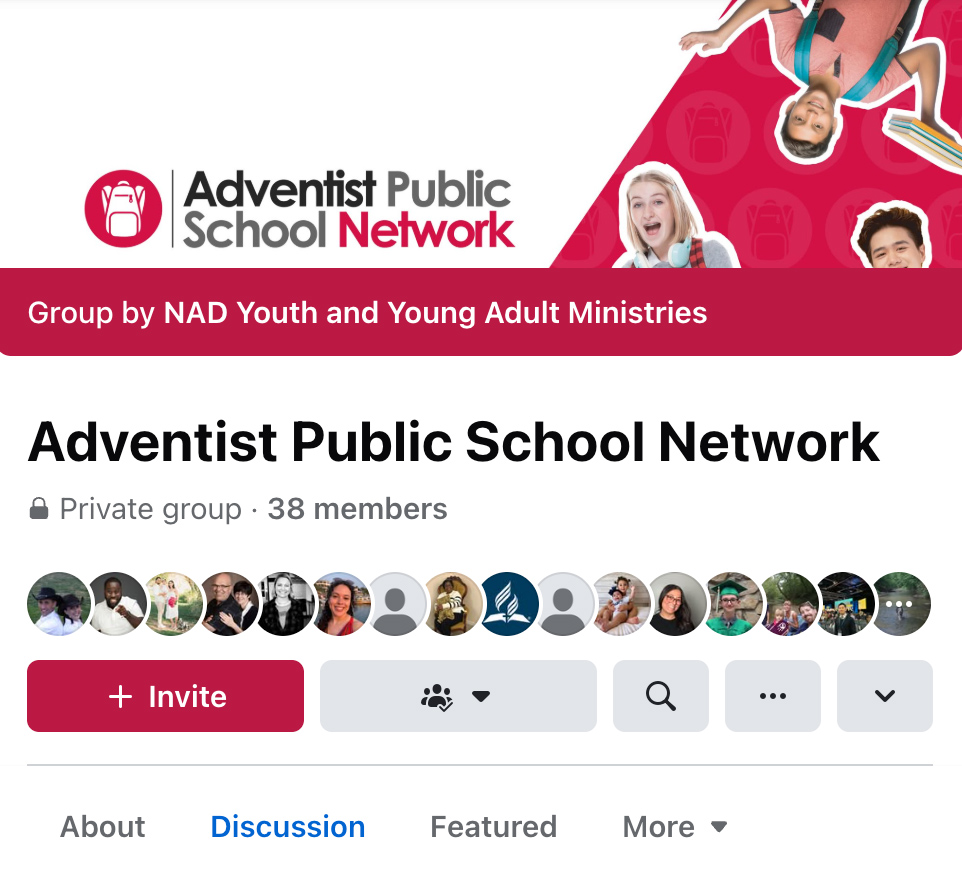Open the Featured tab
Viewport: 962px width, 874px height.
point(493,827)
